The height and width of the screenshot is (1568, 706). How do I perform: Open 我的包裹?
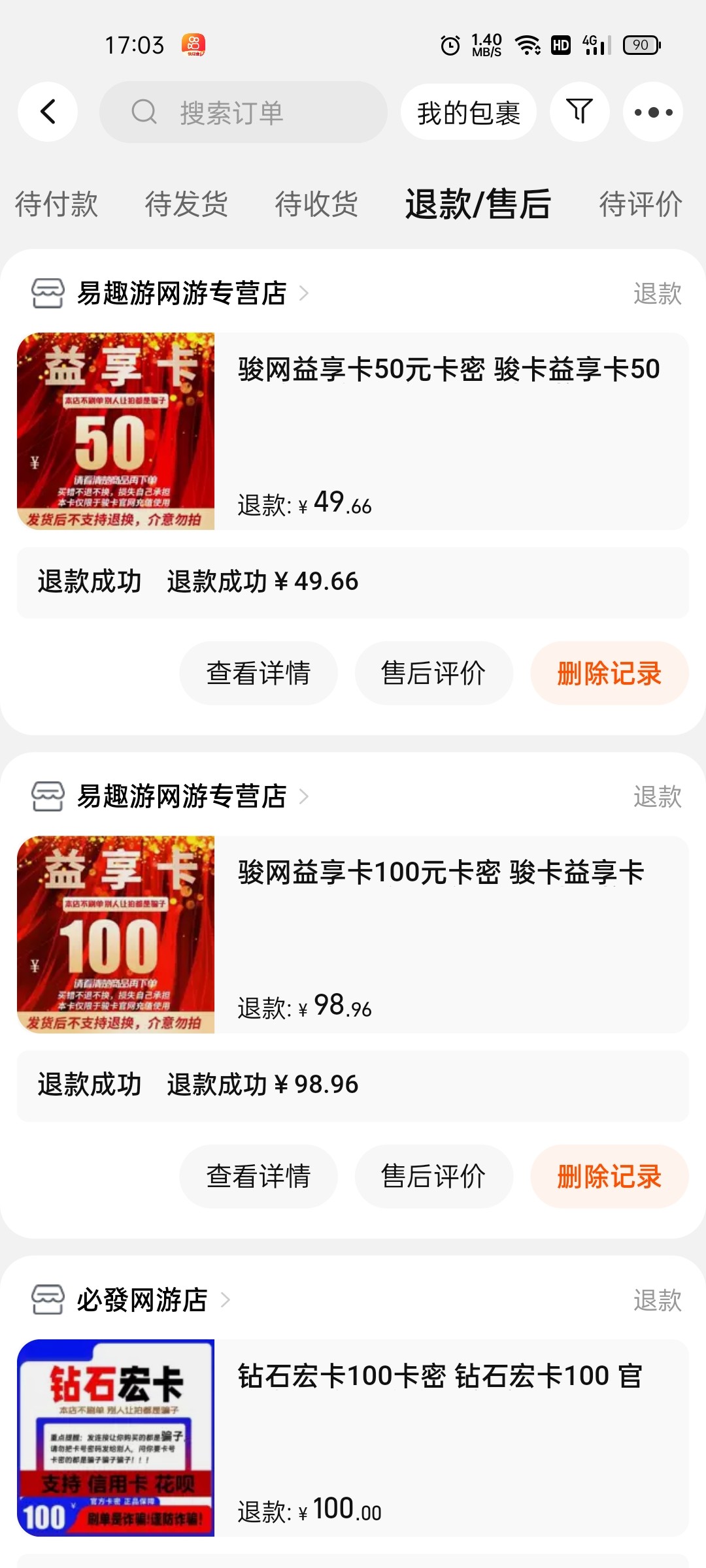click(x=469, y=112)
